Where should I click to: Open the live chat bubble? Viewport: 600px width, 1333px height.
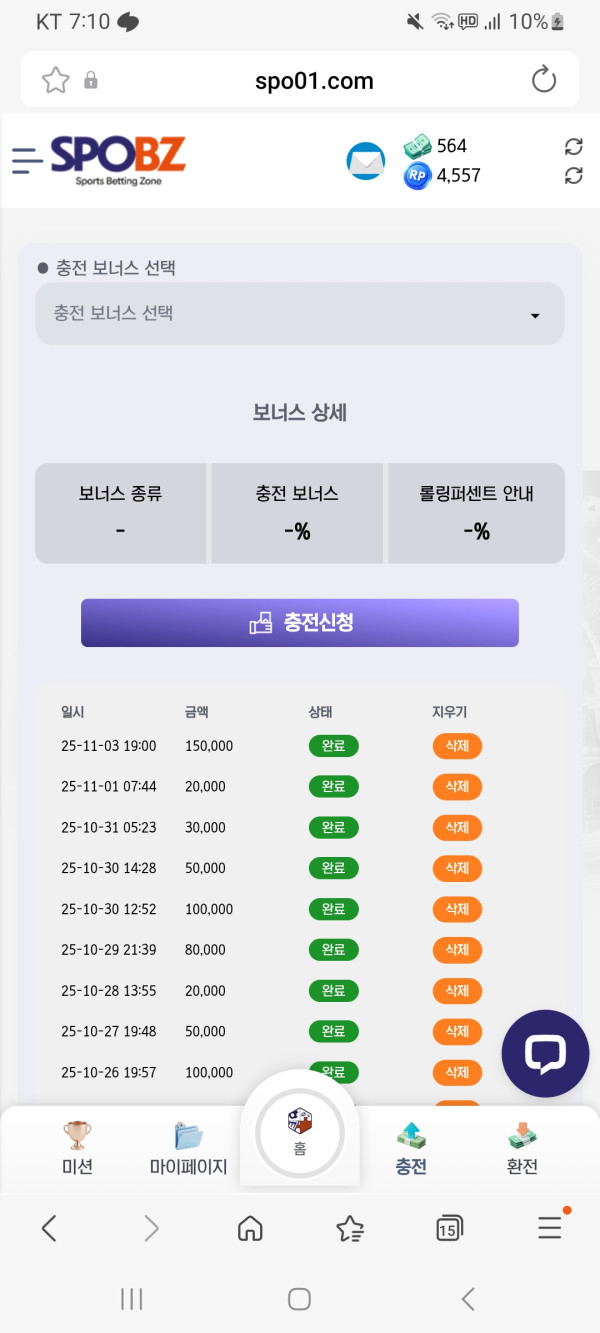click(x=545, y=1054)
